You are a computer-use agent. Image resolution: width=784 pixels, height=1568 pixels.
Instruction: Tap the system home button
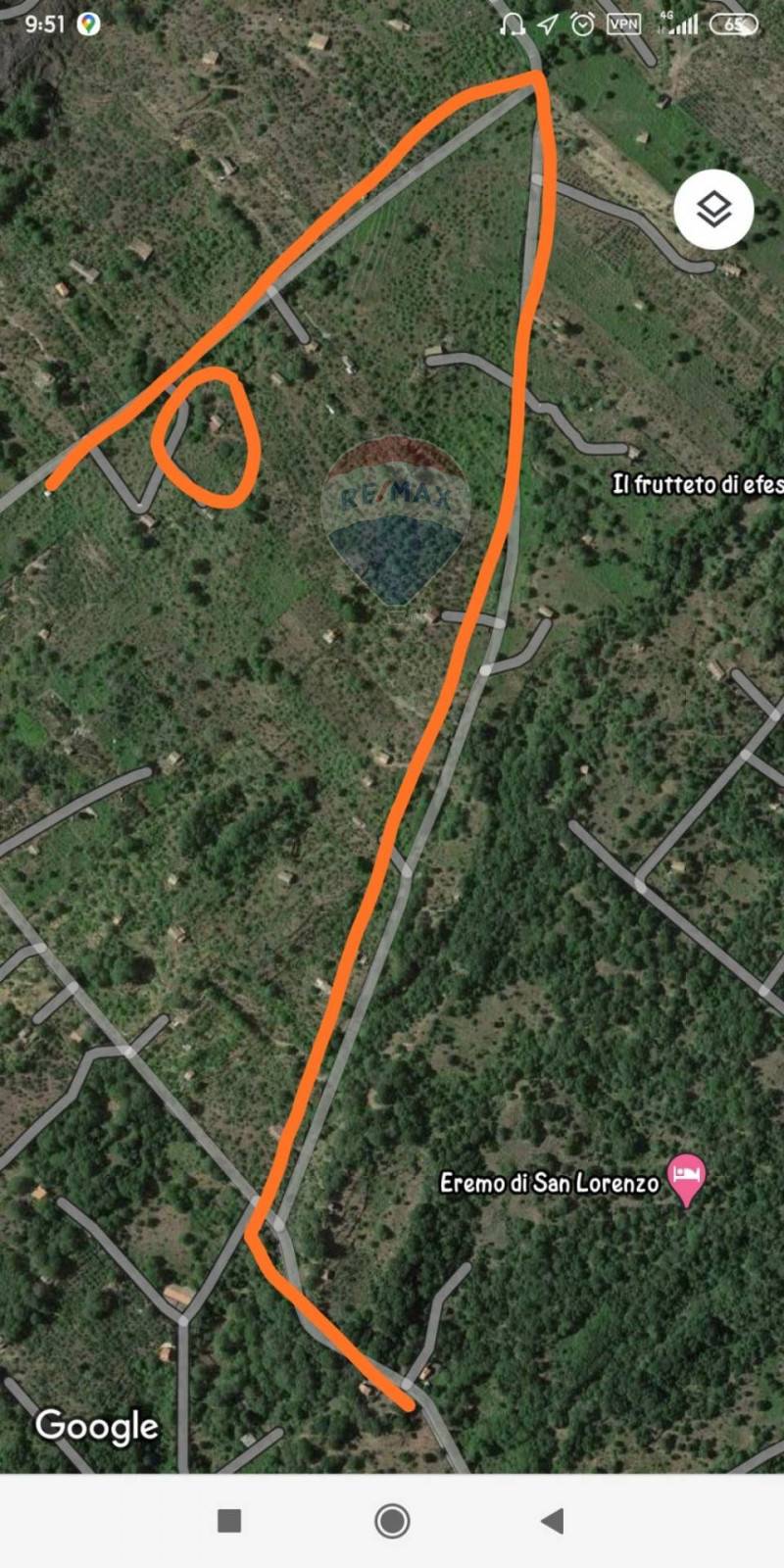(x=392, y=1520)
